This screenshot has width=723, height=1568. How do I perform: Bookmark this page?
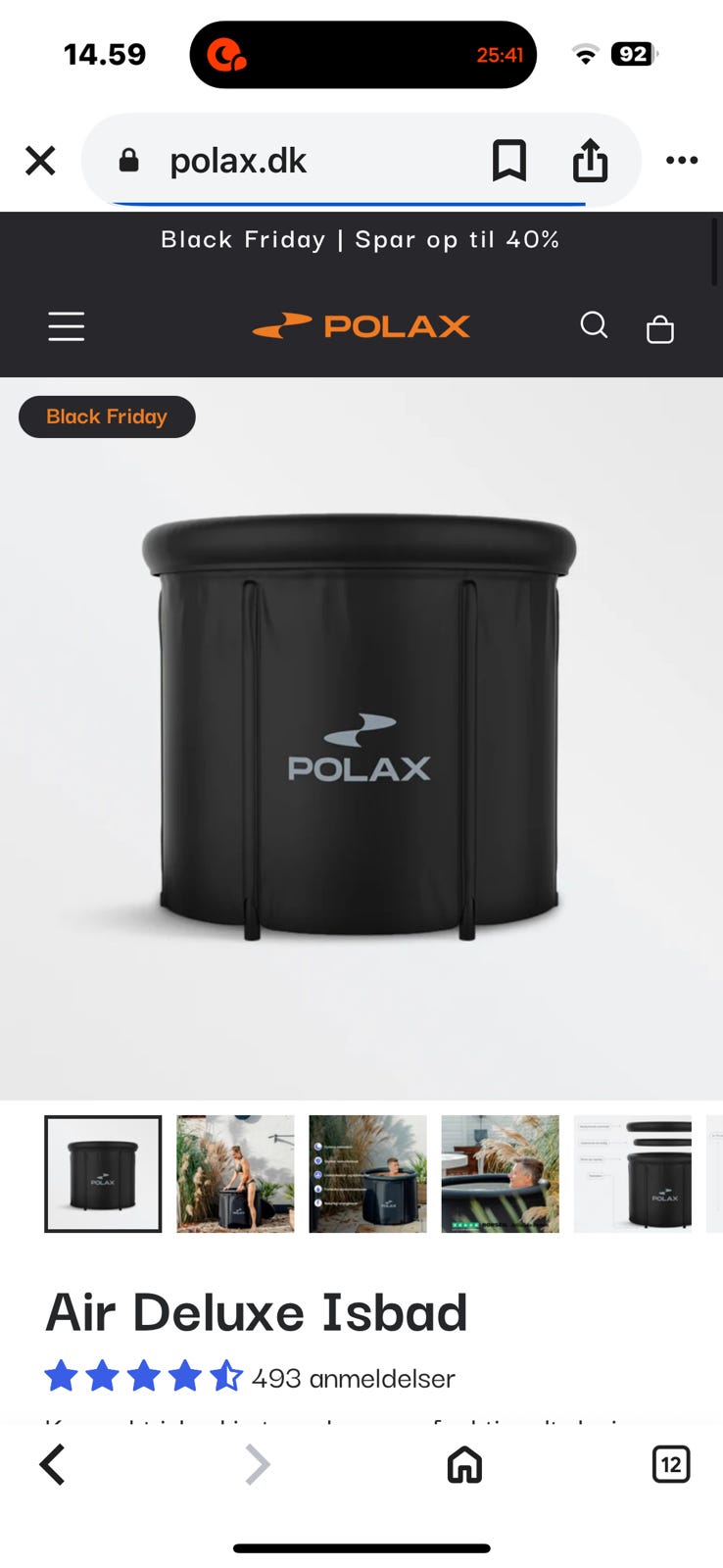[508, 161]
